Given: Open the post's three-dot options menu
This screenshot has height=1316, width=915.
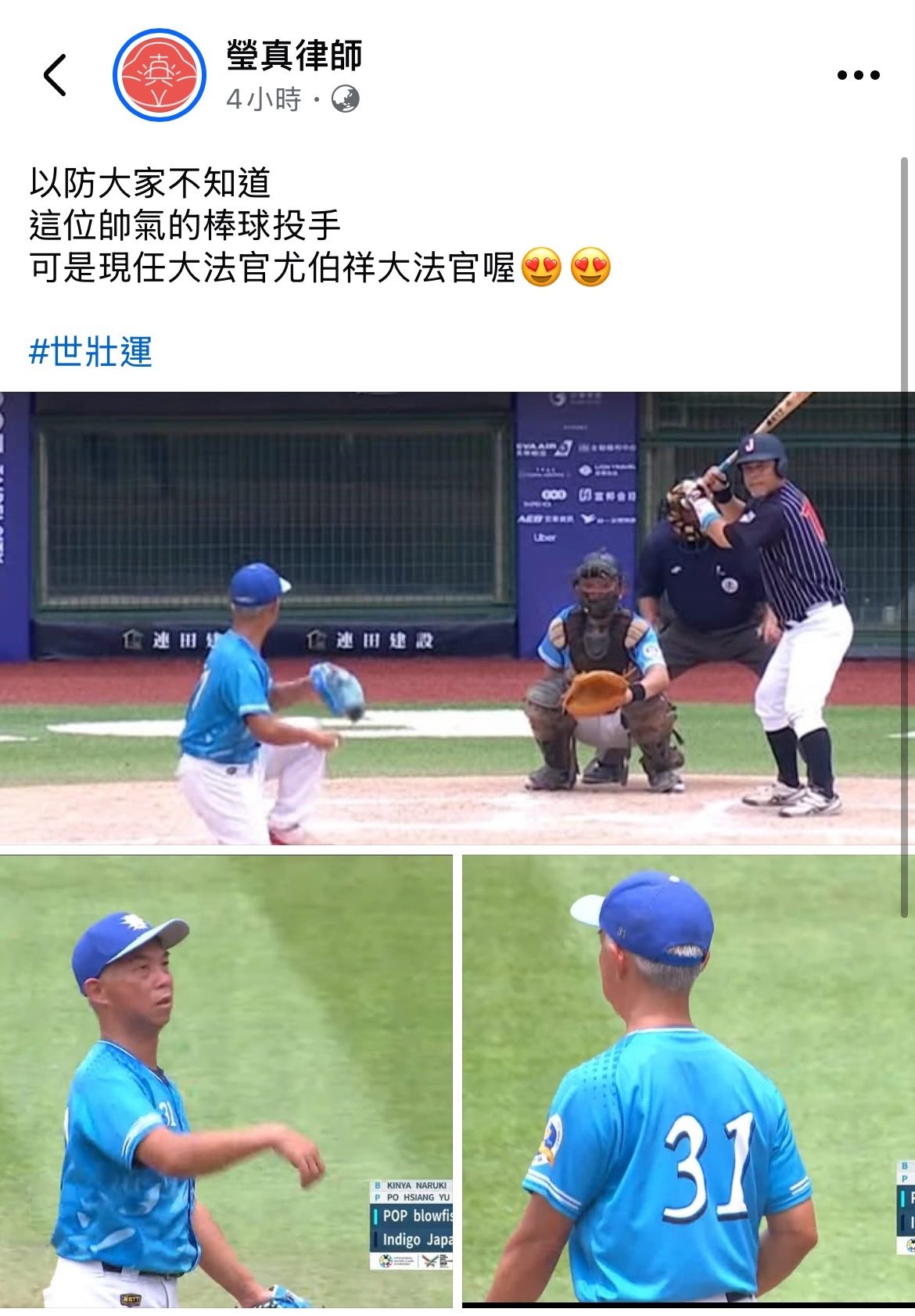Looking at the screenshot, I should pos(858,76).
